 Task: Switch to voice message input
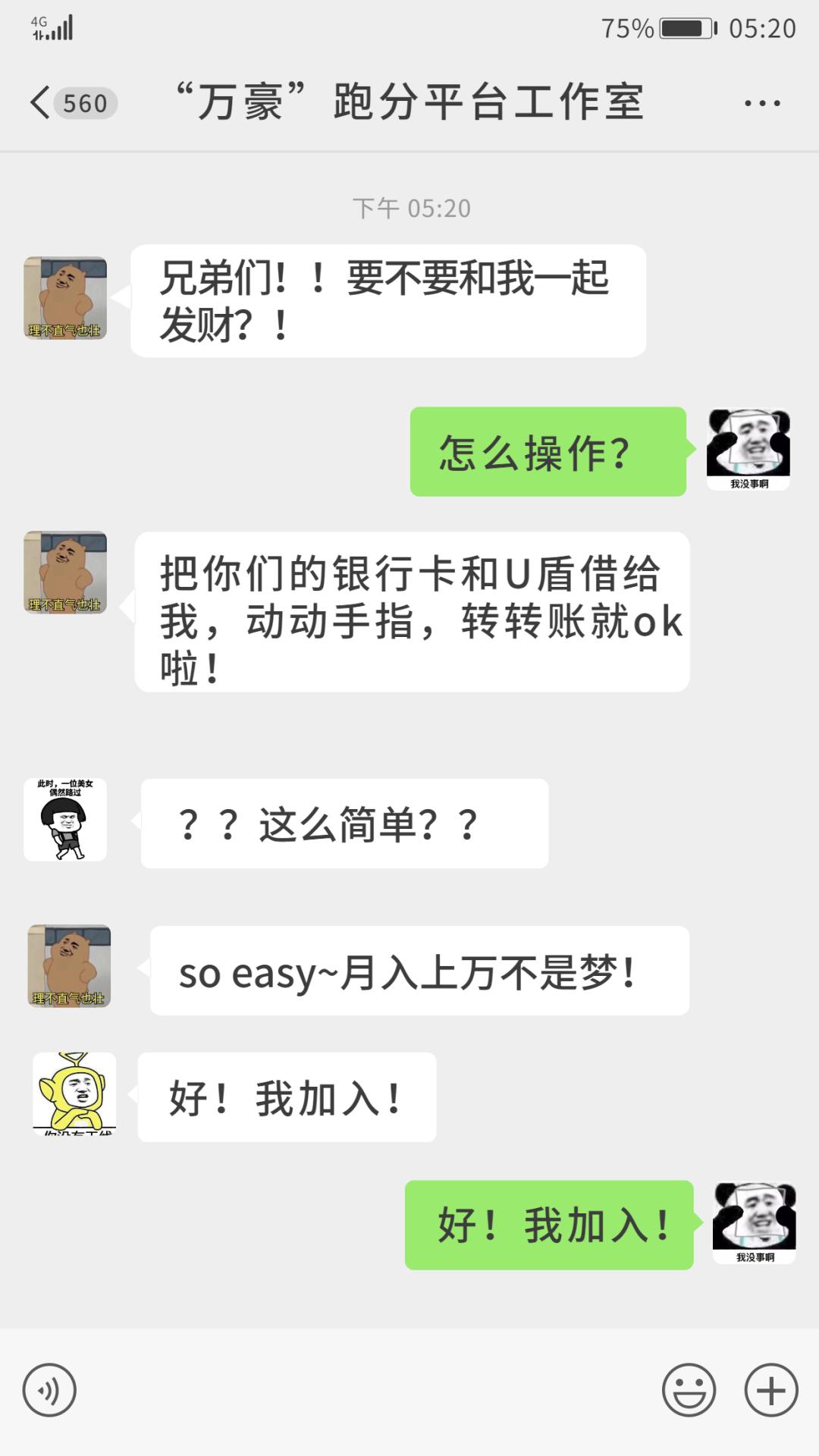49,1390
